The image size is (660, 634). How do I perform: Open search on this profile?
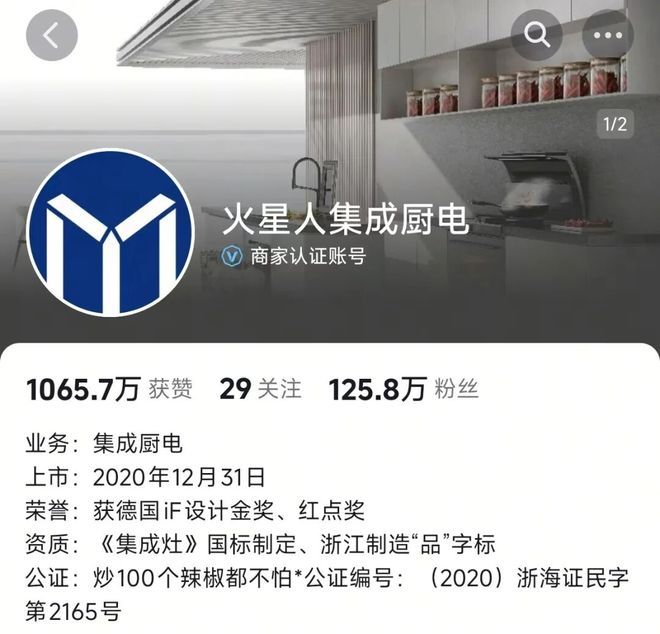pyautogui.click(x=537, y=37)
